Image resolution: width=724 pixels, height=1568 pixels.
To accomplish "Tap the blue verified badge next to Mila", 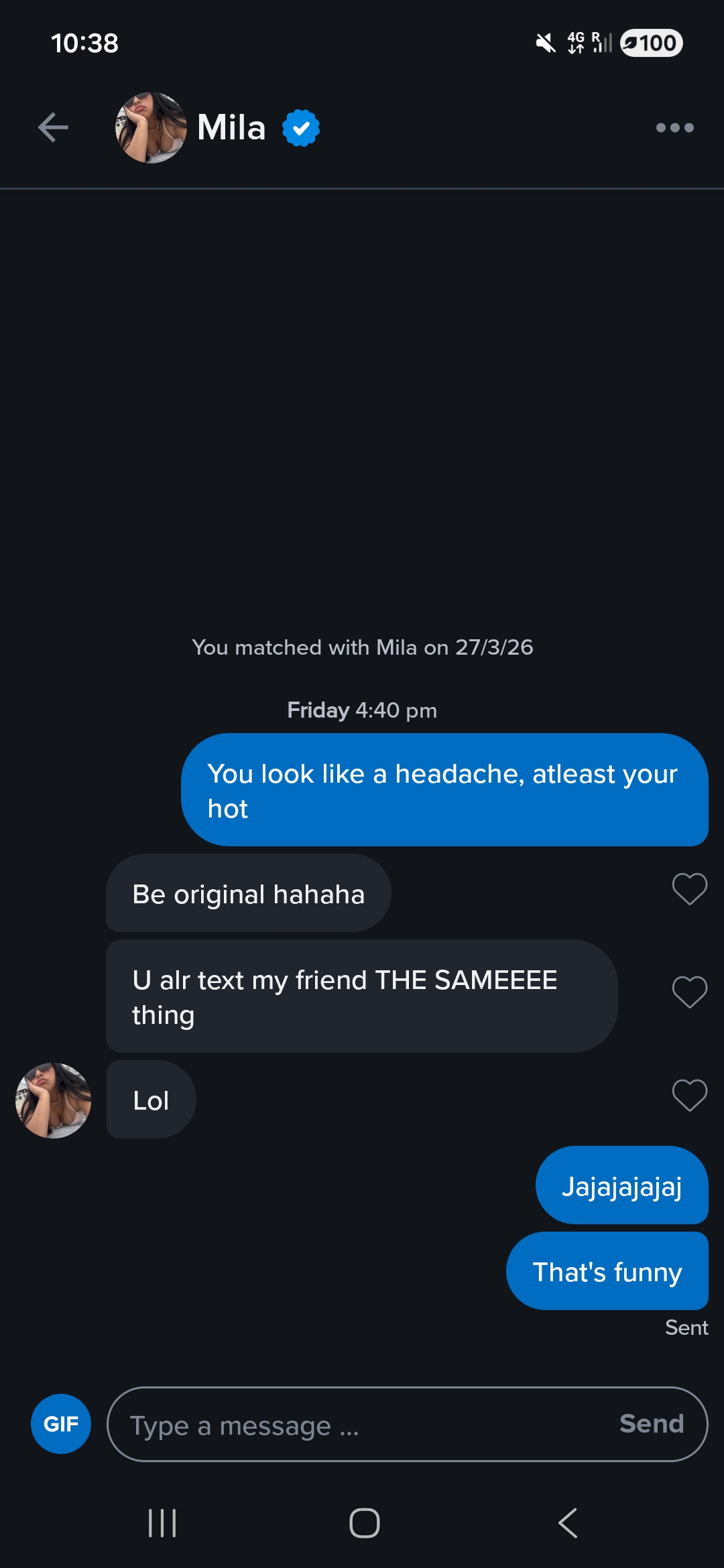I will pyautogui.click(x=300, y=127).
